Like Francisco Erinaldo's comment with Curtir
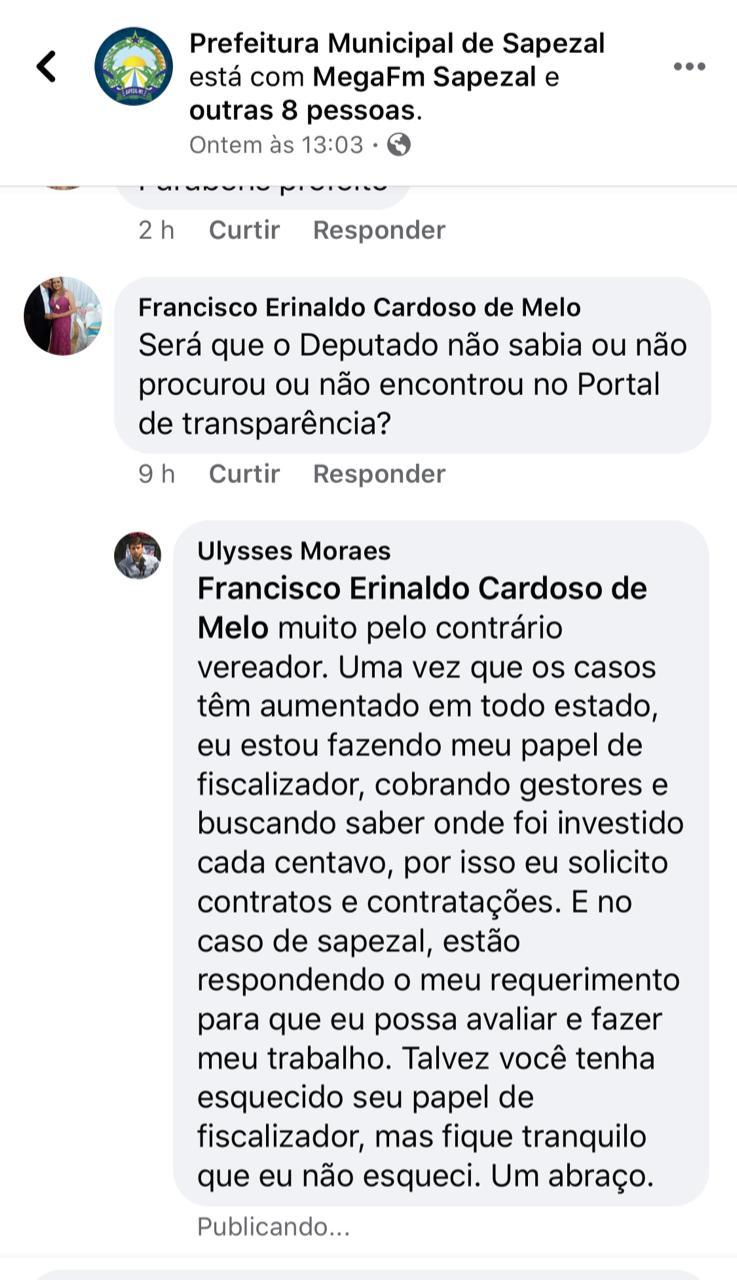The width and height of the screenshot is (737, 1280). click(x=244, y=474)
